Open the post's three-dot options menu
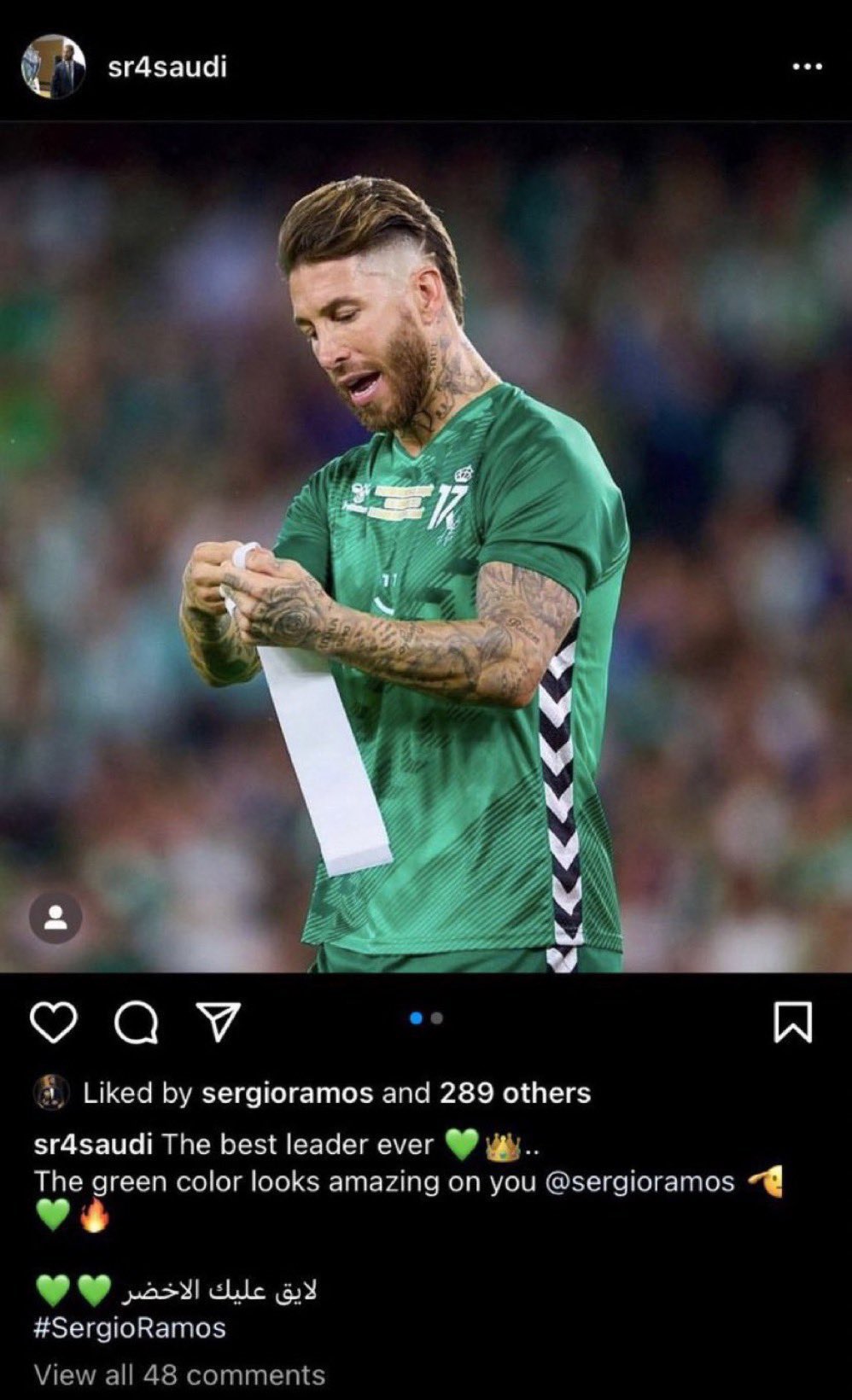Image resolution: width=852 pixels, height=1400 pixels. point(807,67)
